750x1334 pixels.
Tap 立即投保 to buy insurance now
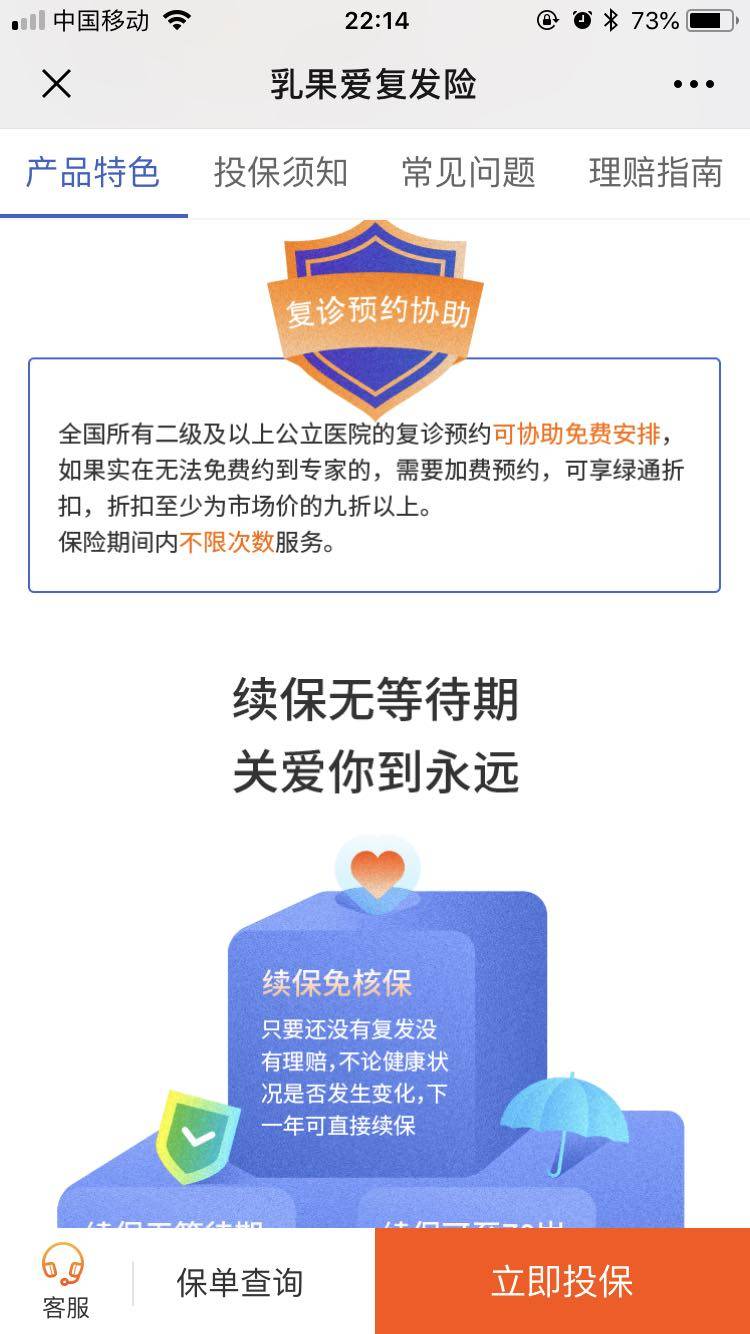[562, 1282]
